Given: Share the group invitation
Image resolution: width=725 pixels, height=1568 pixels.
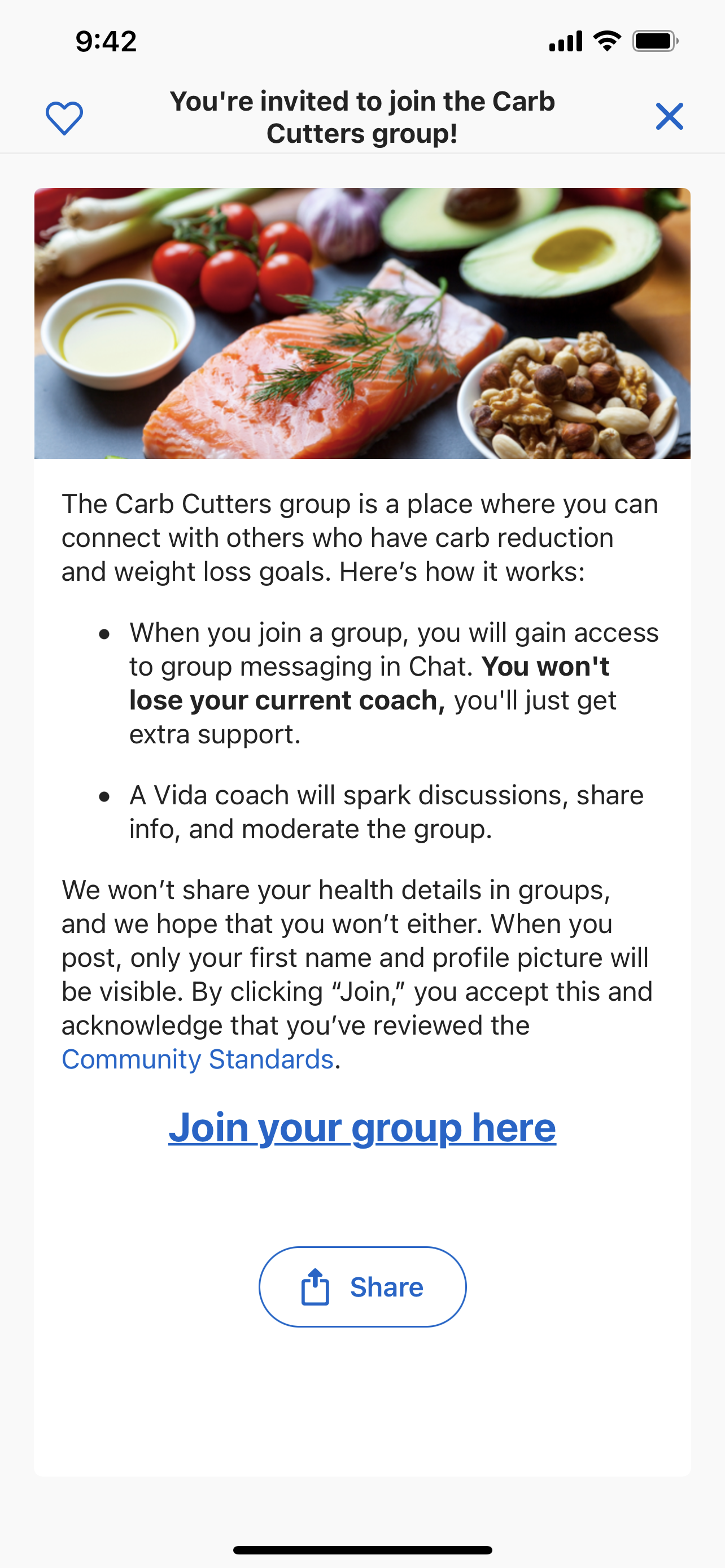Looking at the screenshot, I should pos(363,1287).
